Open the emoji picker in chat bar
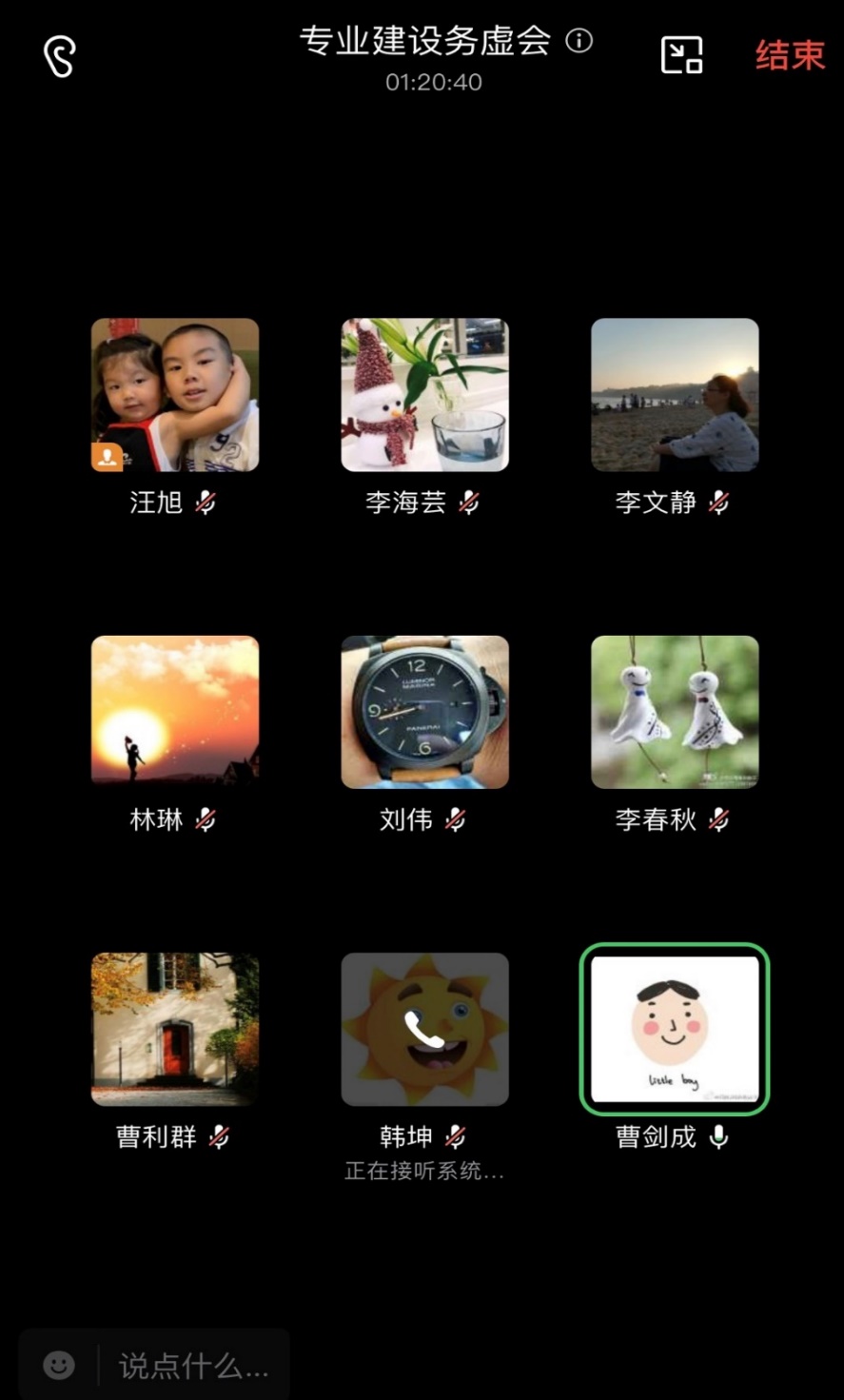 59,1366
